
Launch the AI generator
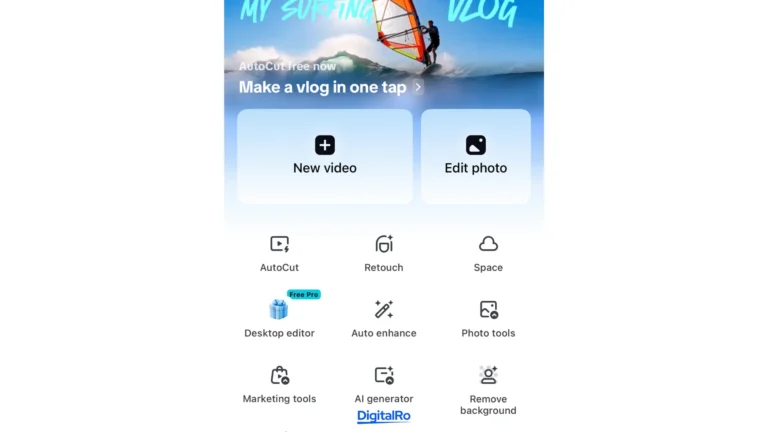pos(384,384)
